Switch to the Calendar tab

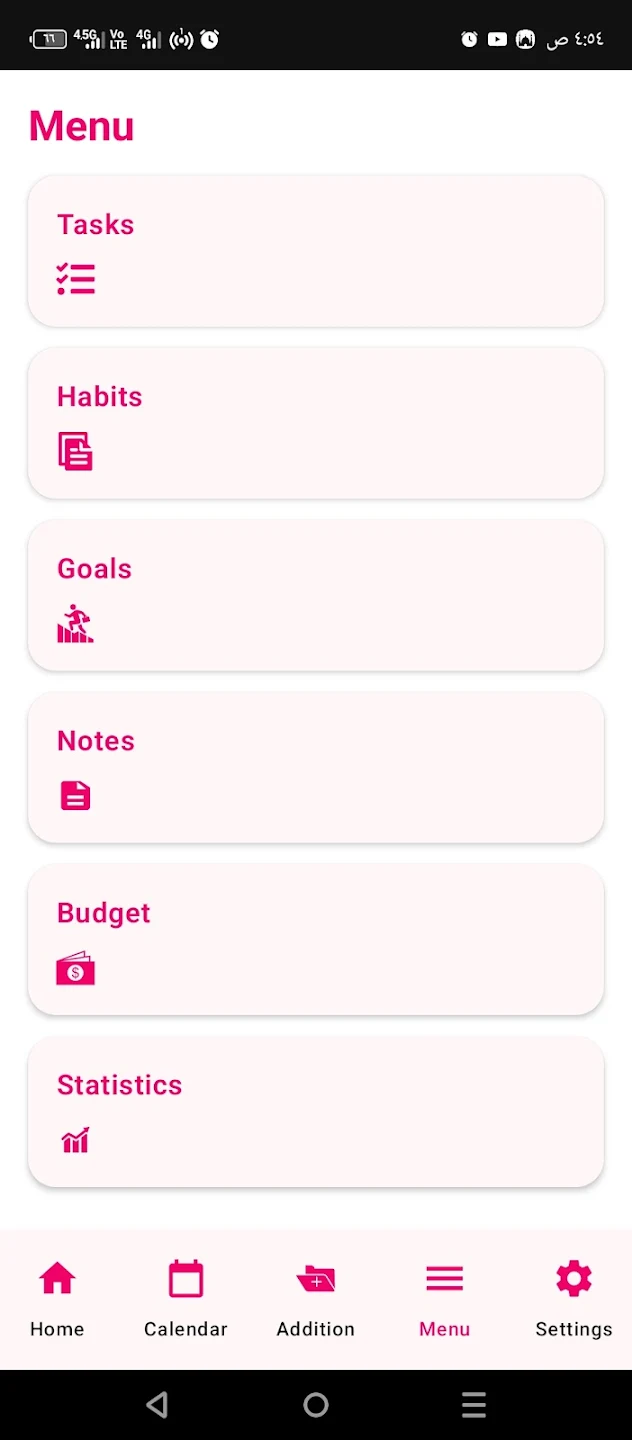[x=186, y=1298]
